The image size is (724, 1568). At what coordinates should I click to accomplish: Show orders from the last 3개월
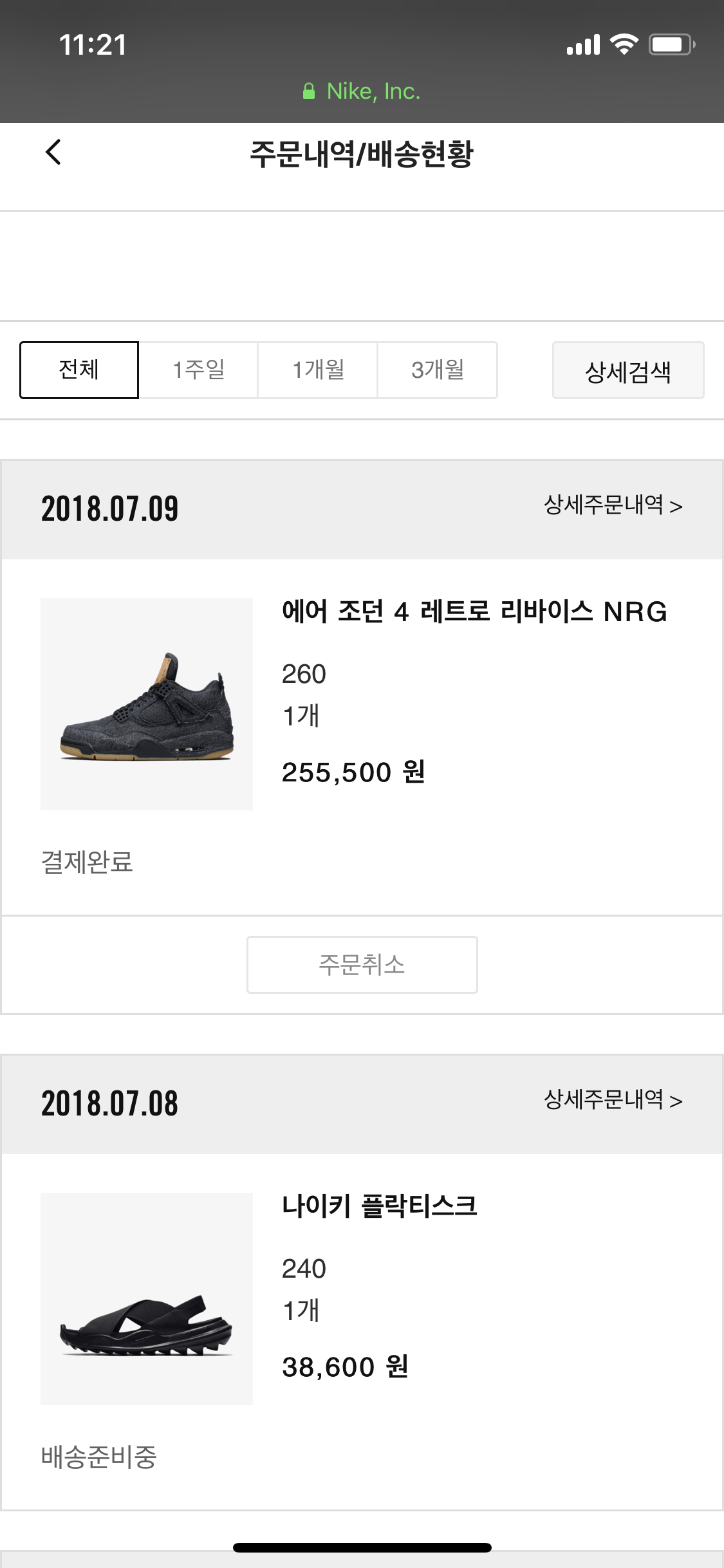[x=438, y=370]
